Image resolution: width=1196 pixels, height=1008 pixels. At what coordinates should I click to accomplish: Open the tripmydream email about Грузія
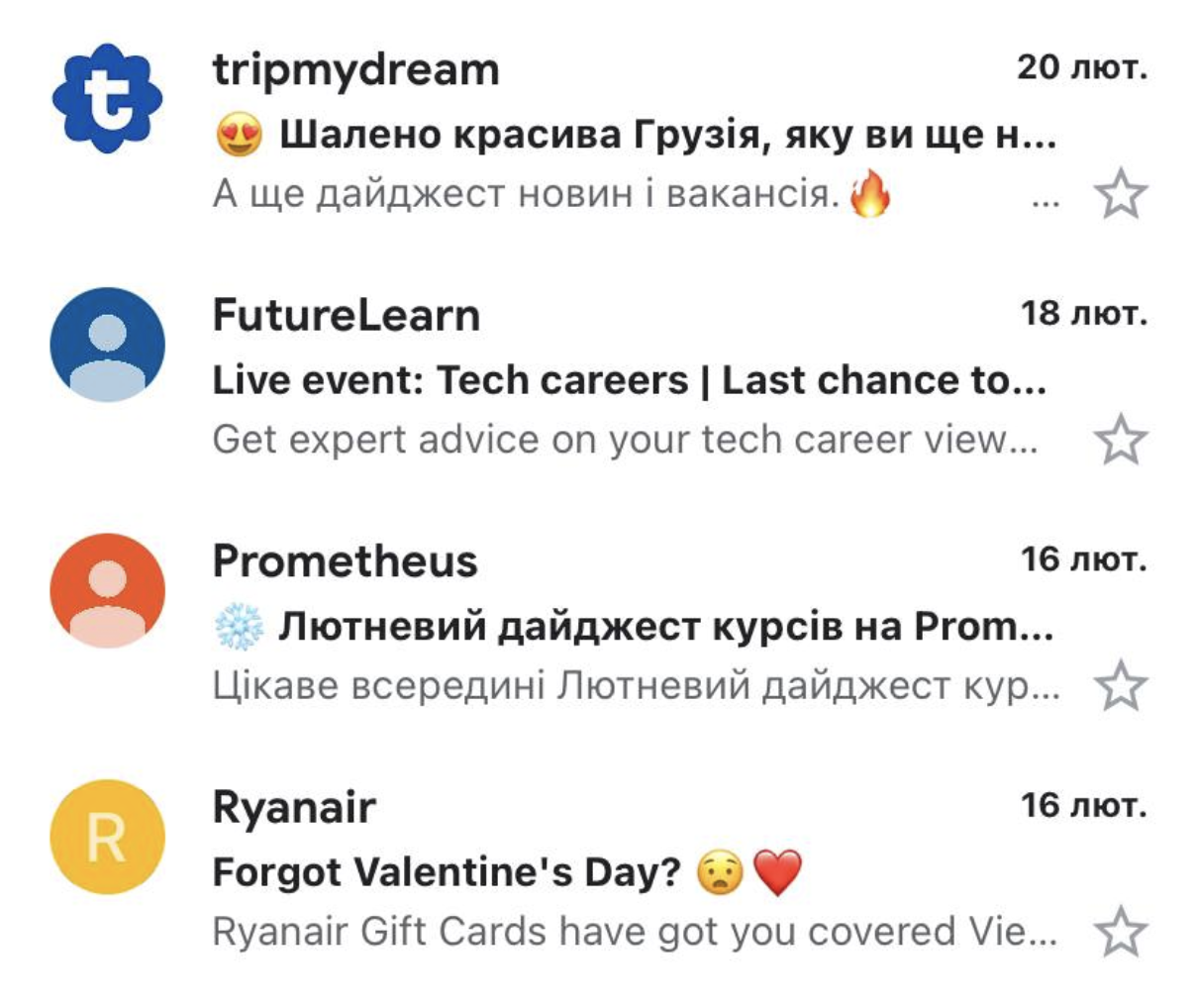pos(634,135)
